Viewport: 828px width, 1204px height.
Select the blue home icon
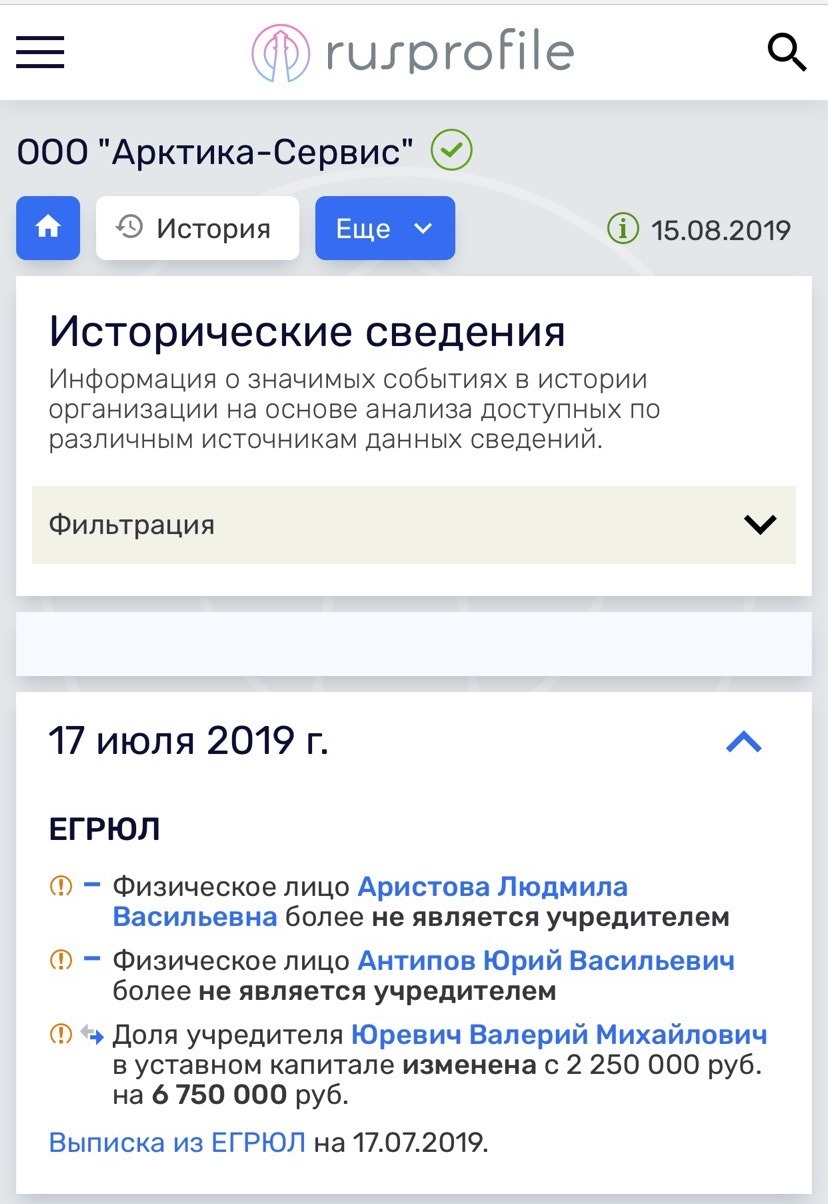pos(47,228)
